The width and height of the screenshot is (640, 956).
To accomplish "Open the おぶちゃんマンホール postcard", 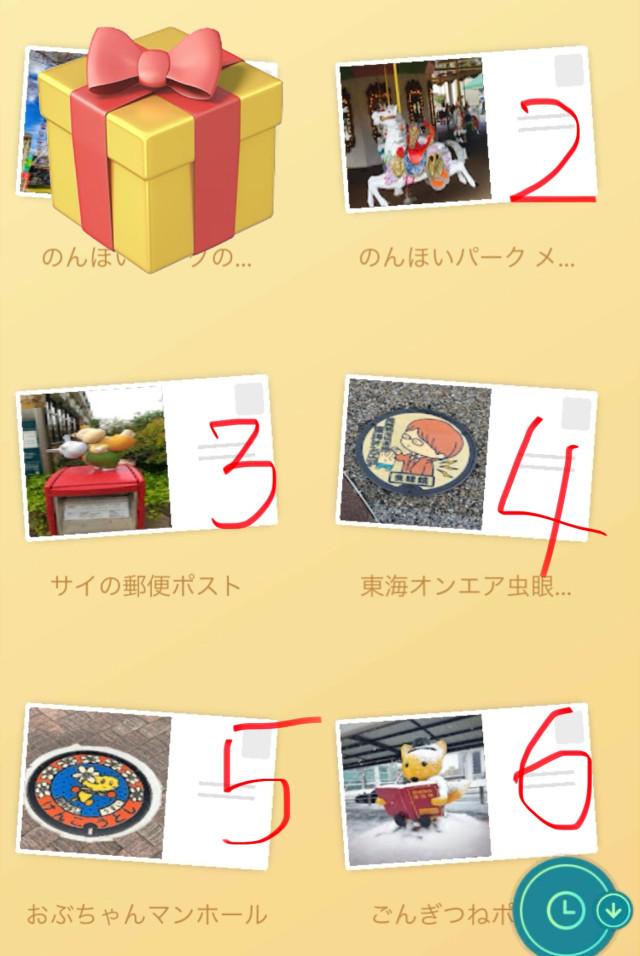I will click(147, 786).
